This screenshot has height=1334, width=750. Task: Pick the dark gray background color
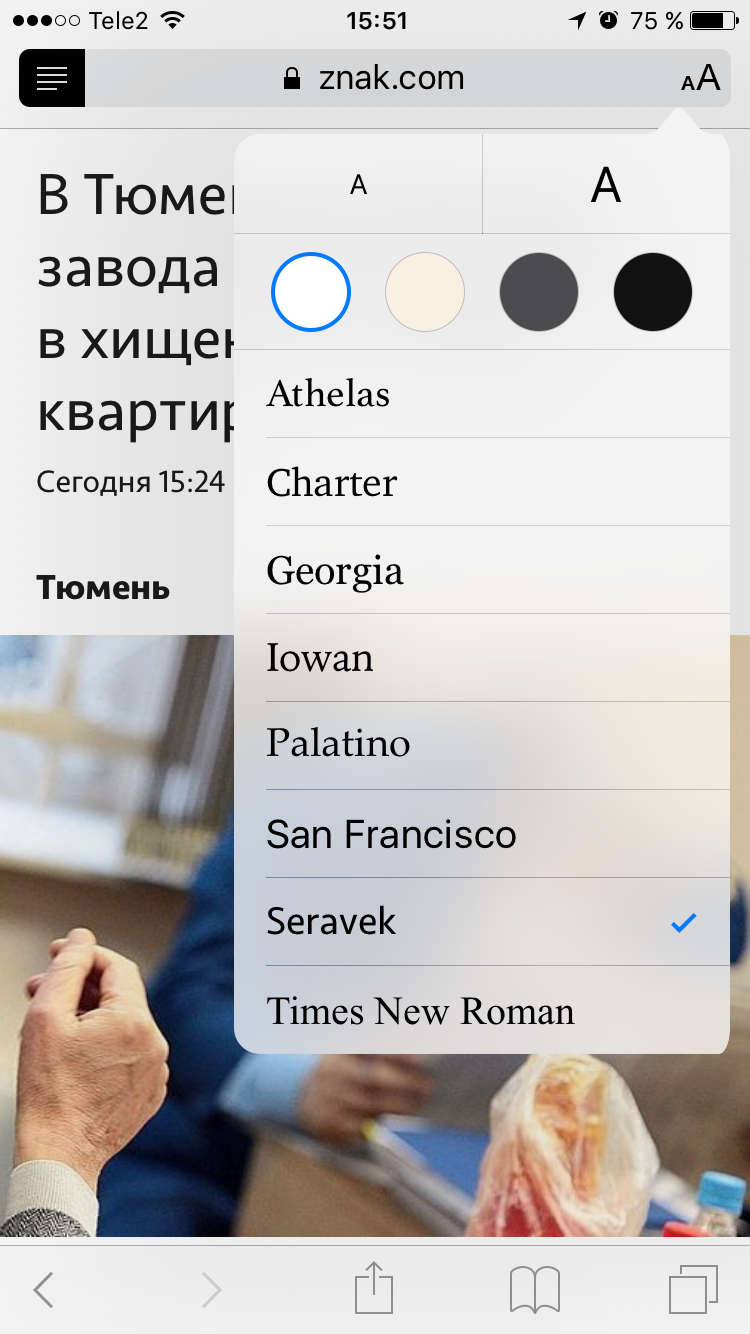pos(539,292)
